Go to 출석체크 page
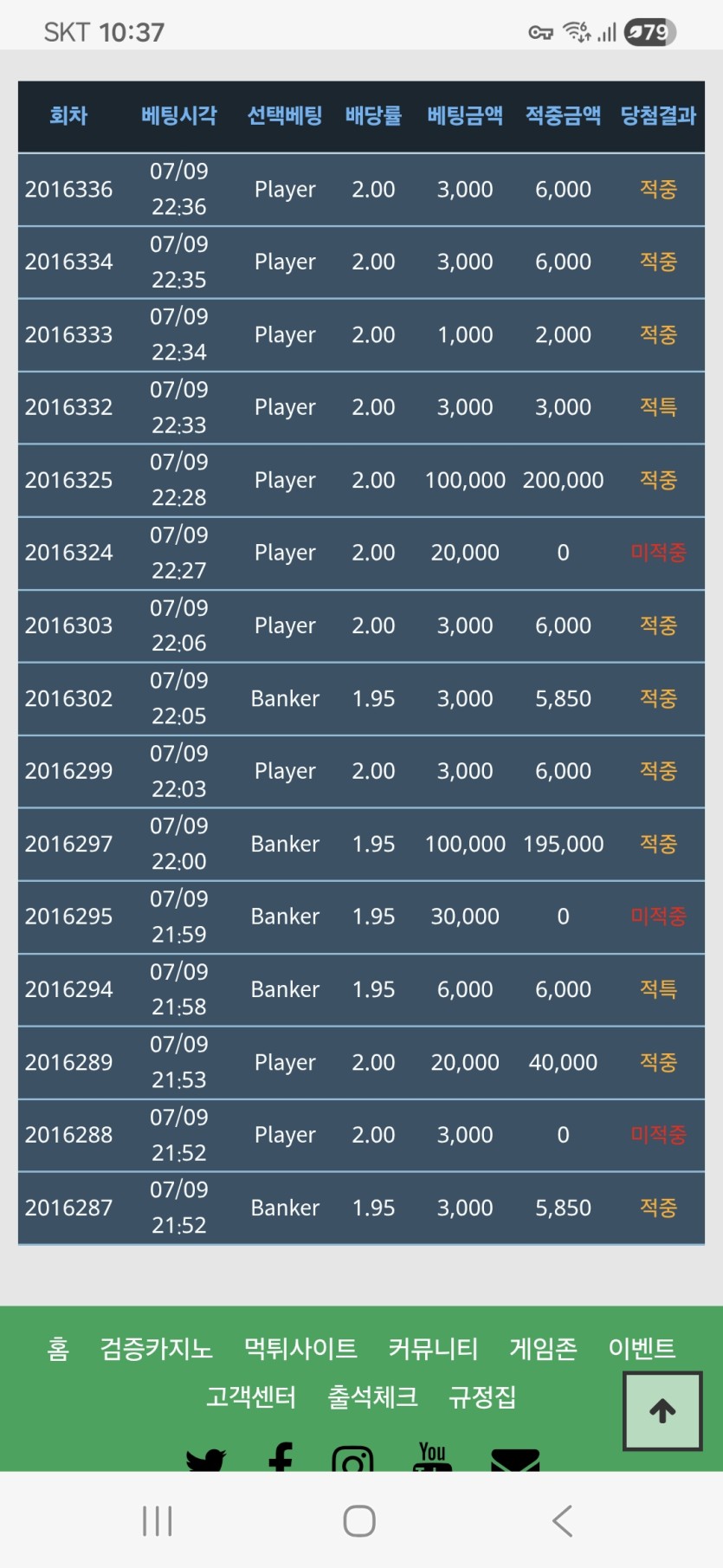This screenshot has height=1568, width=723. click(x=372, y=1396)
